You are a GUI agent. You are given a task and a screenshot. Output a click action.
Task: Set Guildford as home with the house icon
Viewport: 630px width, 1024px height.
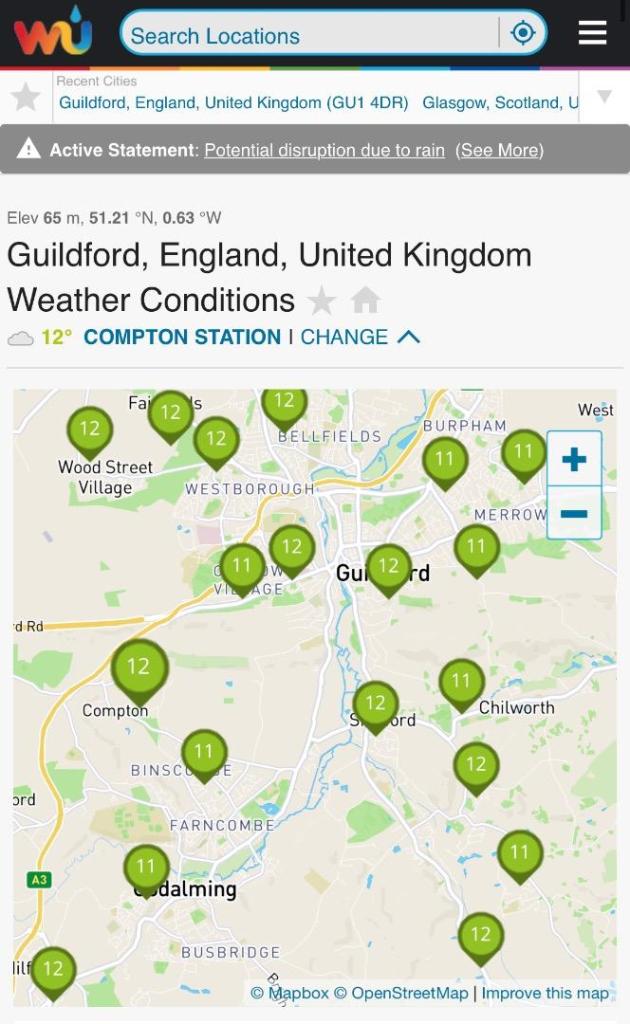(365, 300)
